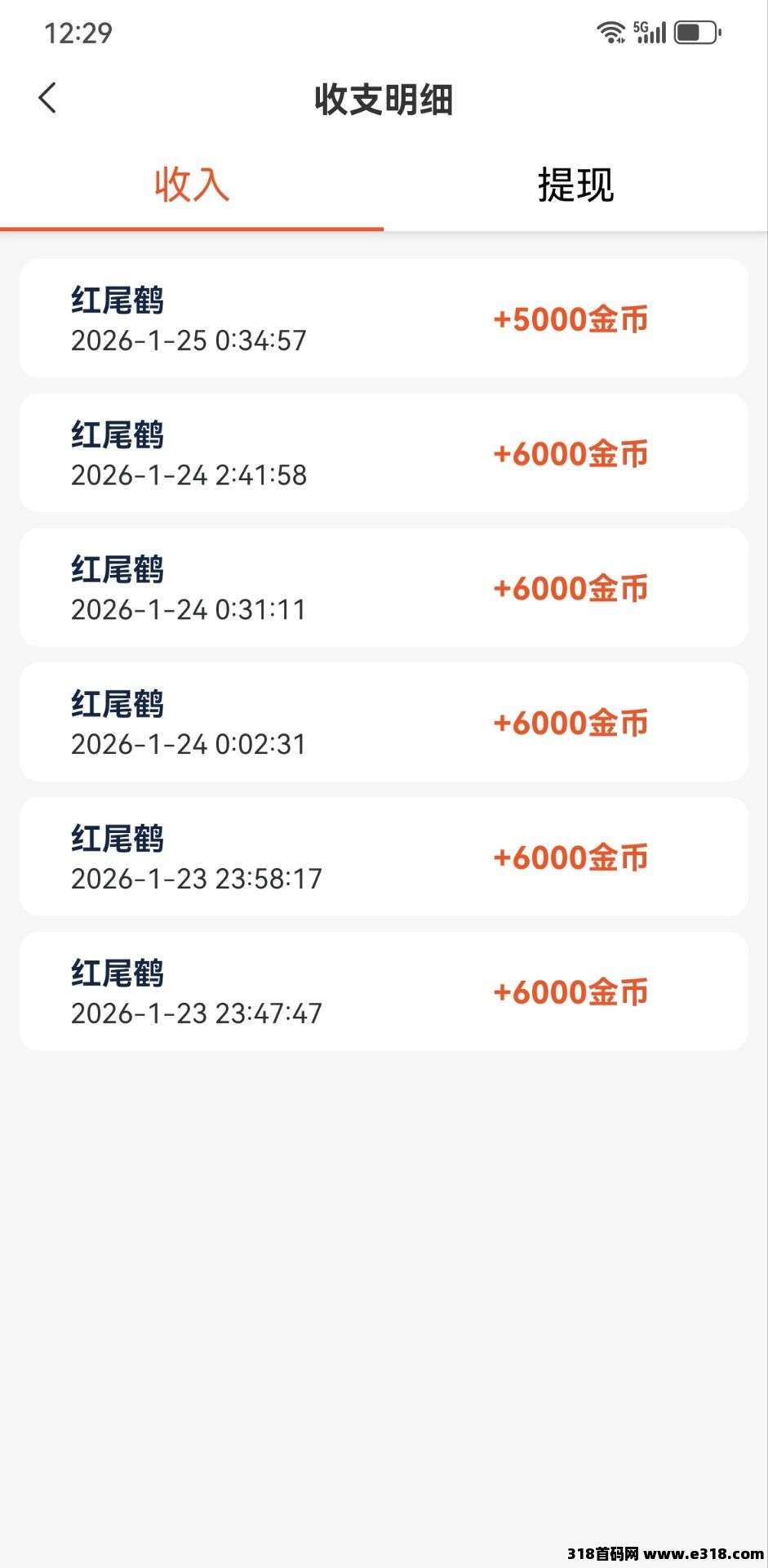The width and height of the screenshot is (768, 1568).
Task: Switch to the 提现 withdrawal tab
Action: point(575,182)
